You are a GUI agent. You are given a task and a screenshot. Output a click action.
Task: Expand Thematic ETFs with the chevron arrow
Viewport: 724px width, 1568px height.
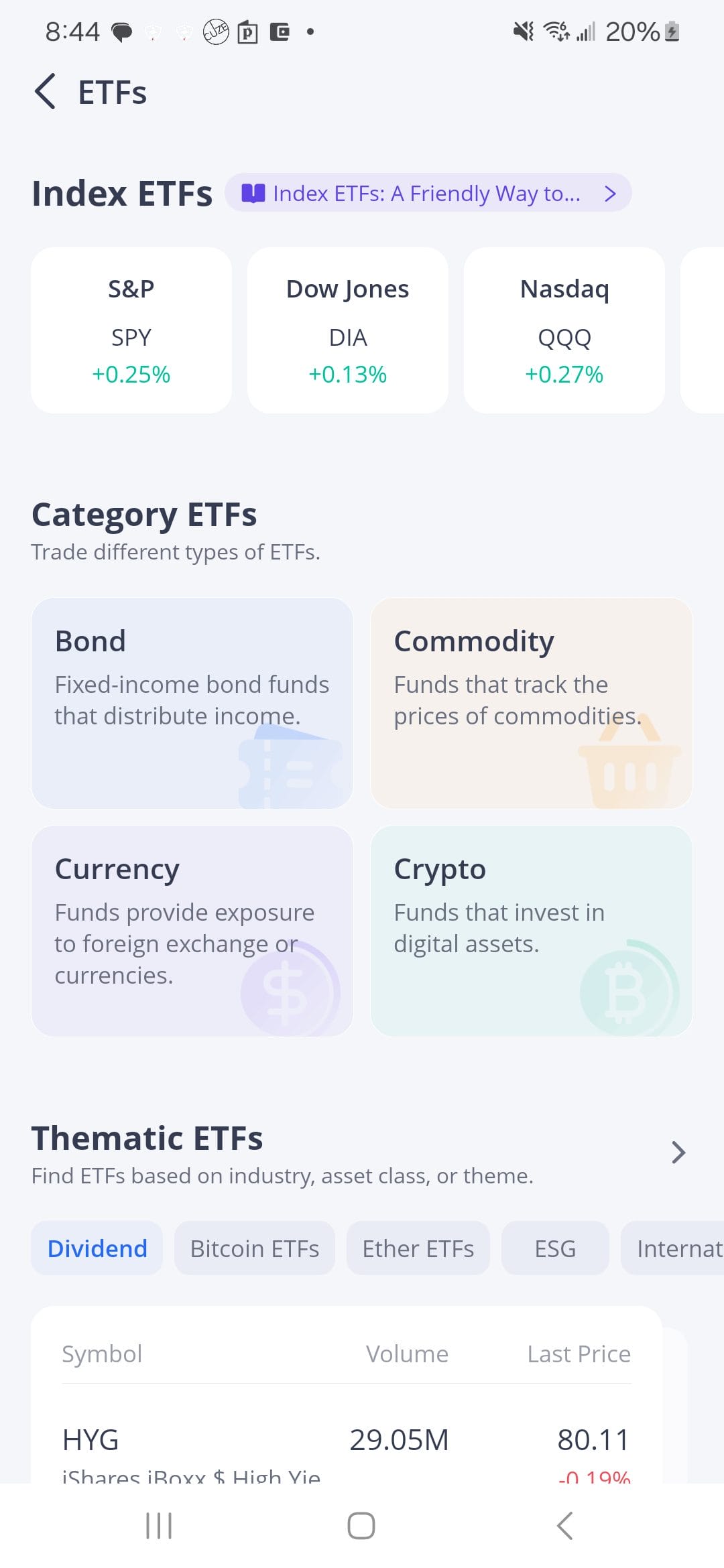(x=678, y=1153)
